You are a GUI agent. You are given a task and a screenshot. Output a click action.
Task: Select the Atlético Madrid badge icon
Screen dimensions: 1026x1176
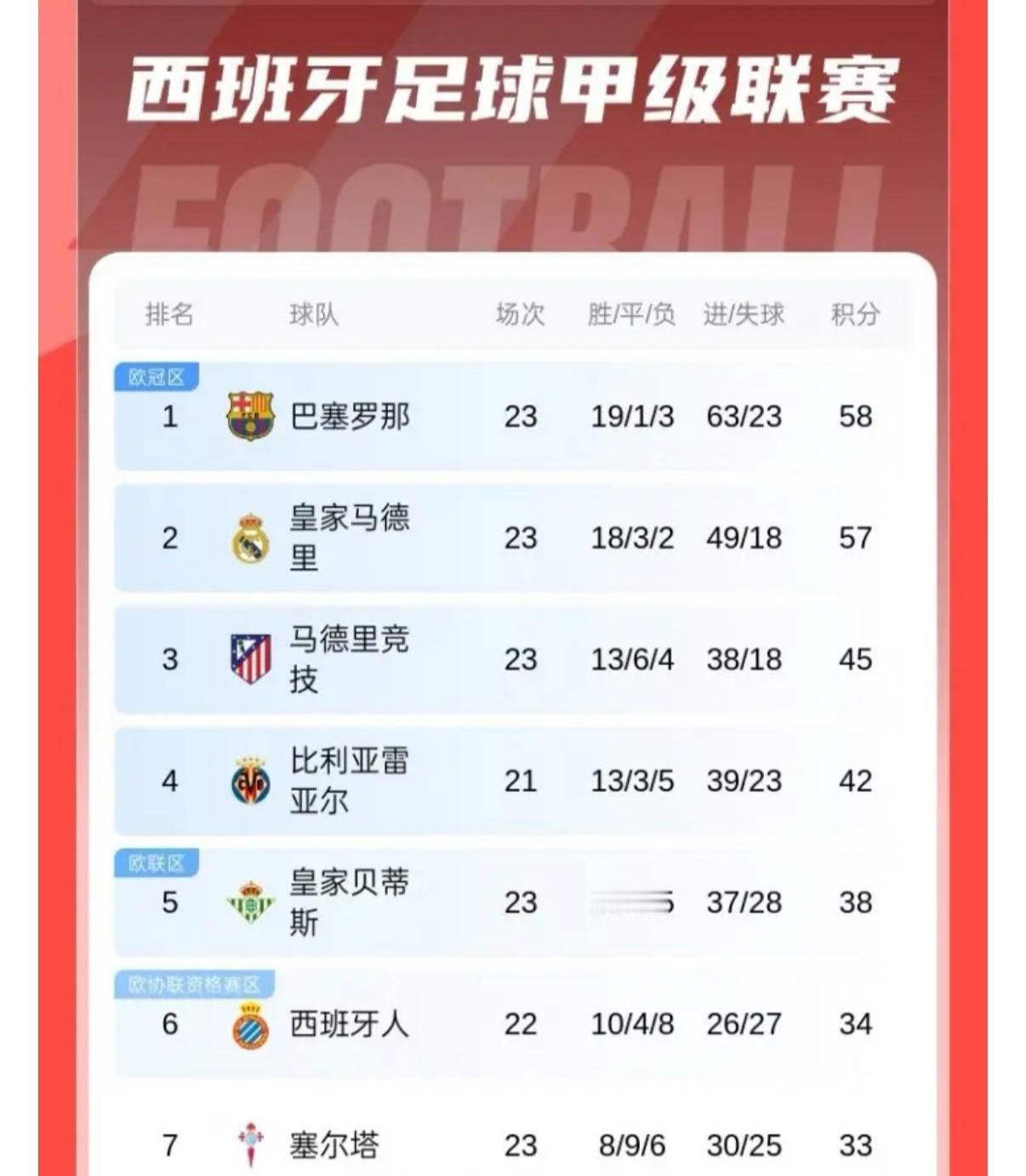point(251,658)
